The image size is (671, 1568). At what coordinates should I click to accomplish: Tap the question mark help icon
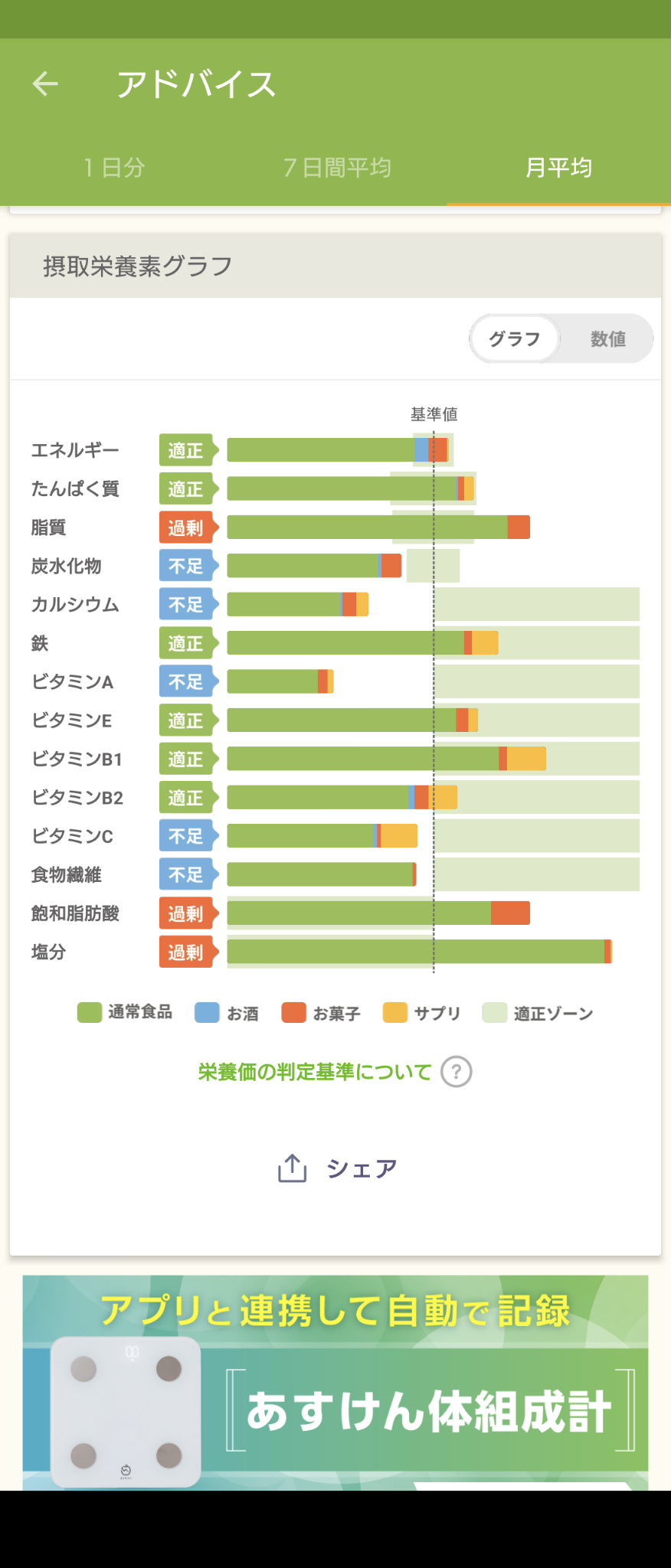point(457,1072)
